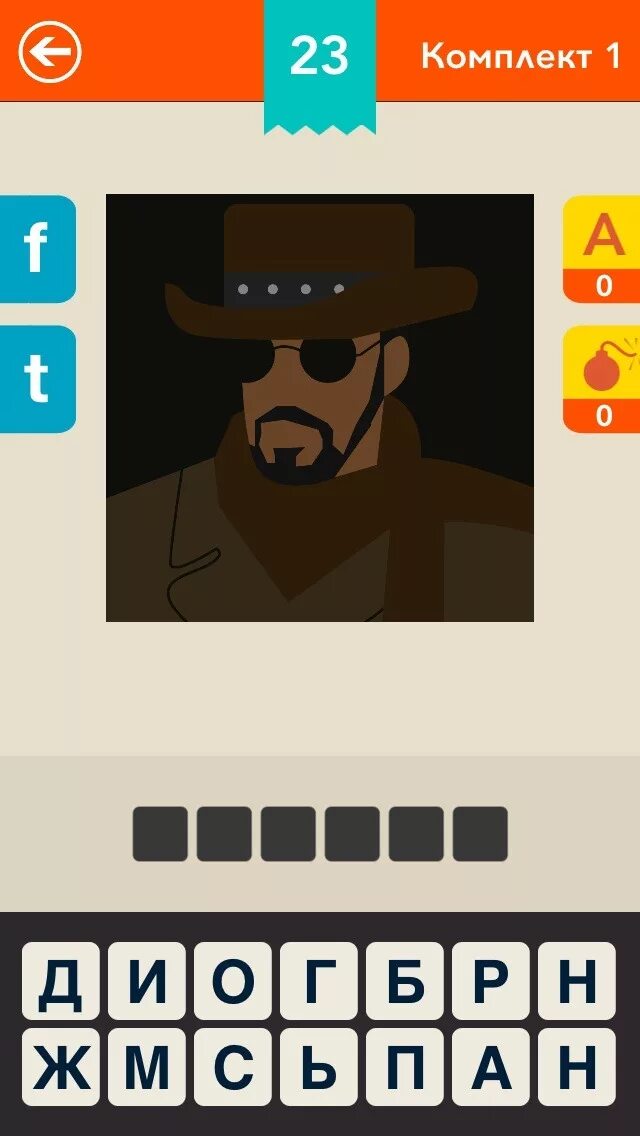Image resolution: width=640 pixels, height=1136 pixels.
Task: Select the letter Д
Action: pos(60,981)
